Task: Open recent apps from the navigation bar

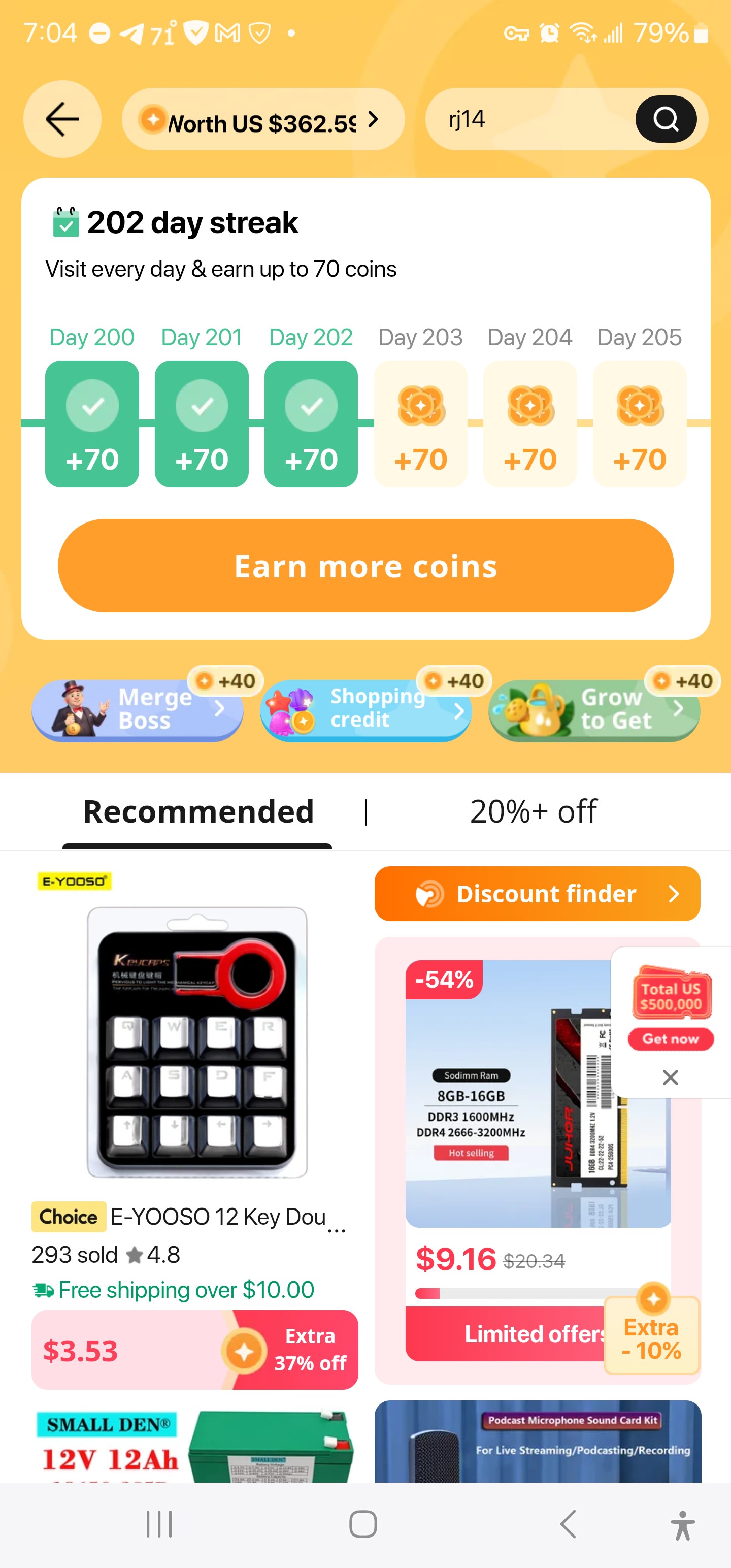Action: click(159, 1524)
